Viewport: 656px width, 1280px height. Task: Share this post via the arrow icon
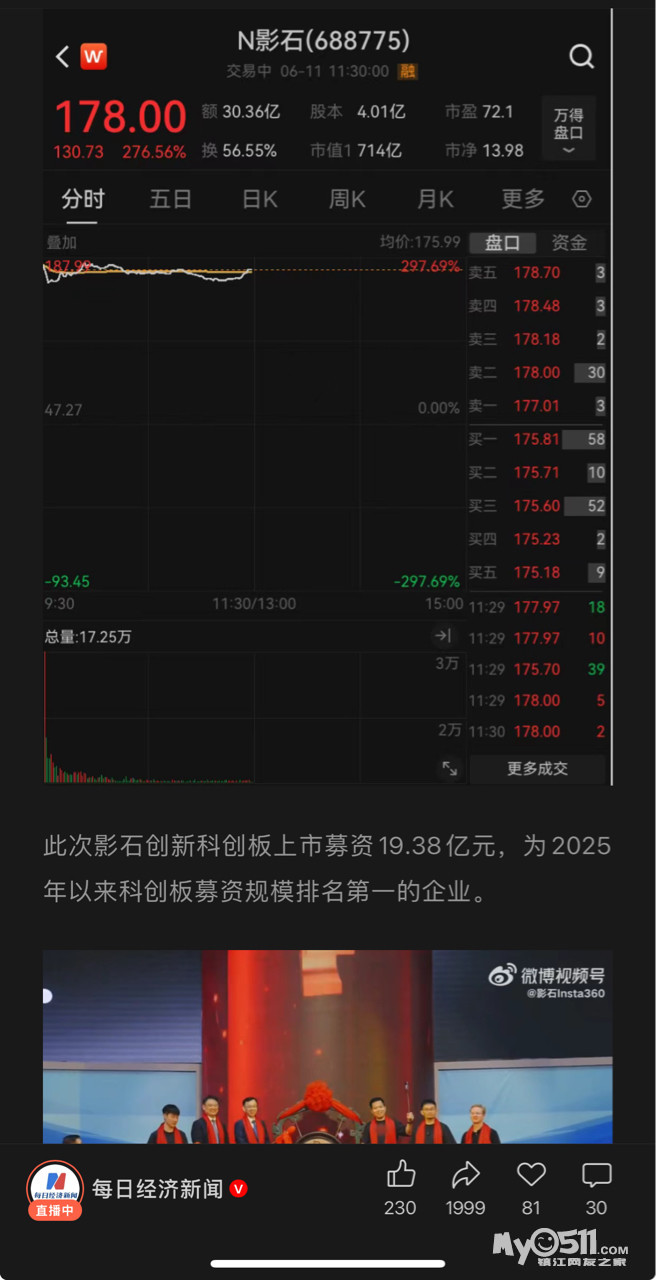coord(465,1175)
